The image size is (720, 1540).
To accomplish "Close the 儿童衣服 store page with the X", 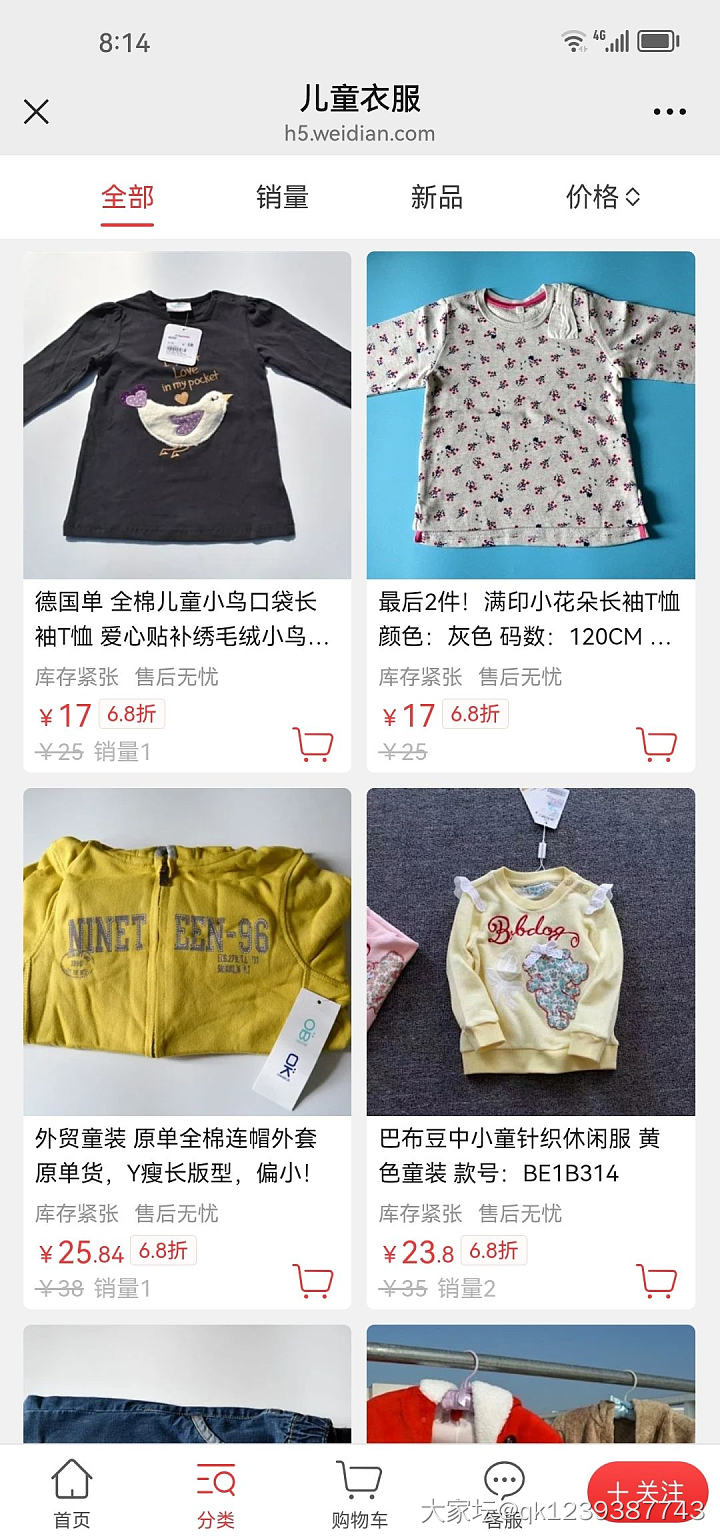I will (x=36, y=113).
